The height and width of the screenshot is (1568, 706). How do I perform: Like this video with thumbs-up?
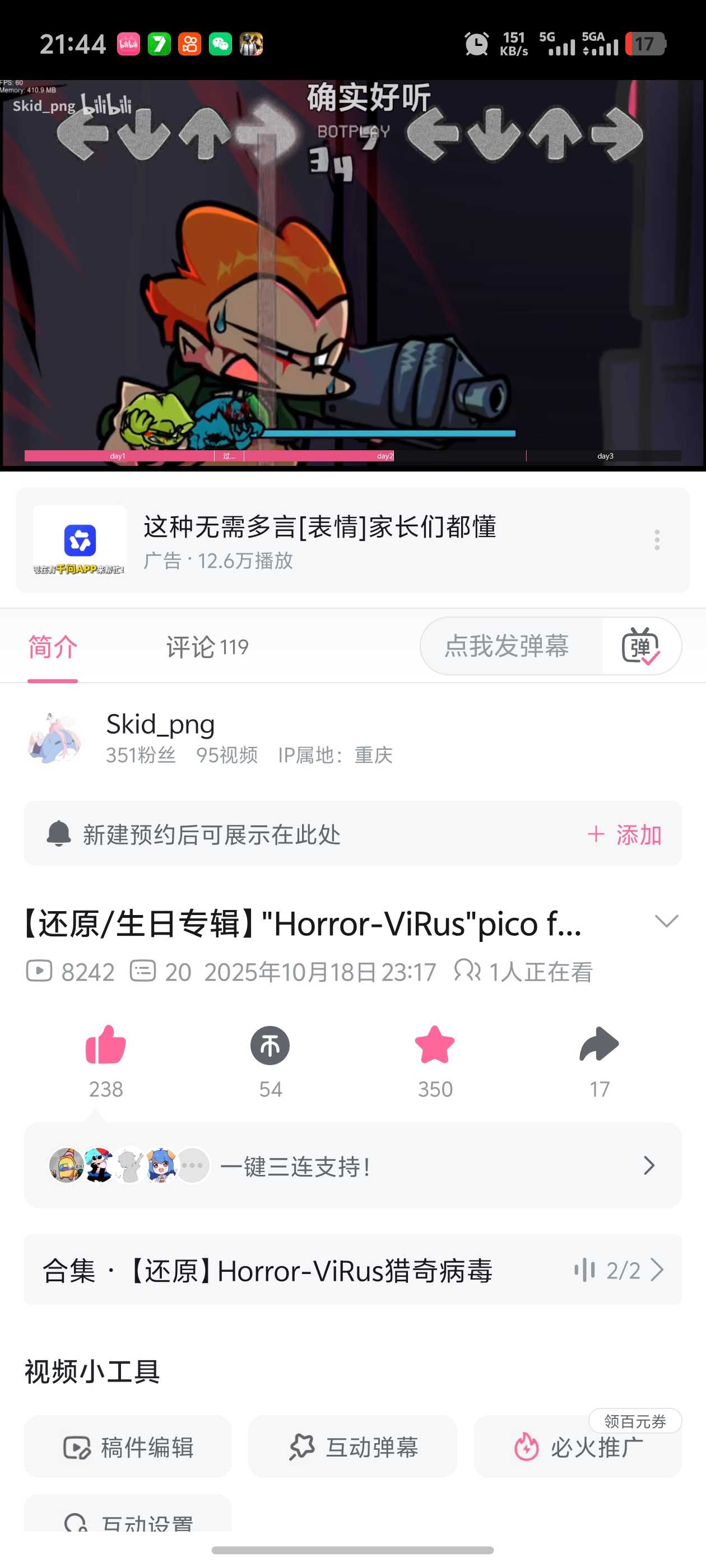click(106, 1046)
